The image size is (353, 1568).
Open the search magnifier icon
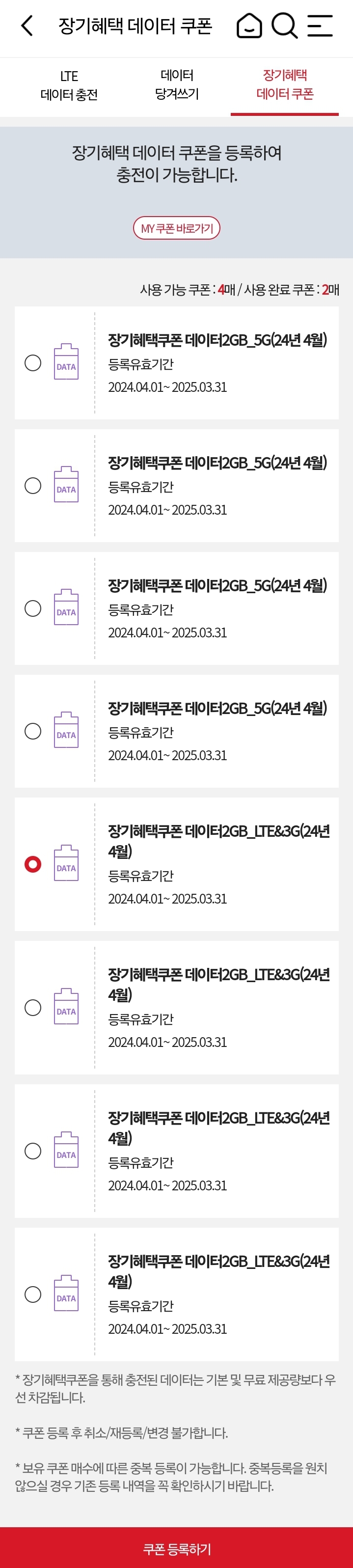[284, 26]
